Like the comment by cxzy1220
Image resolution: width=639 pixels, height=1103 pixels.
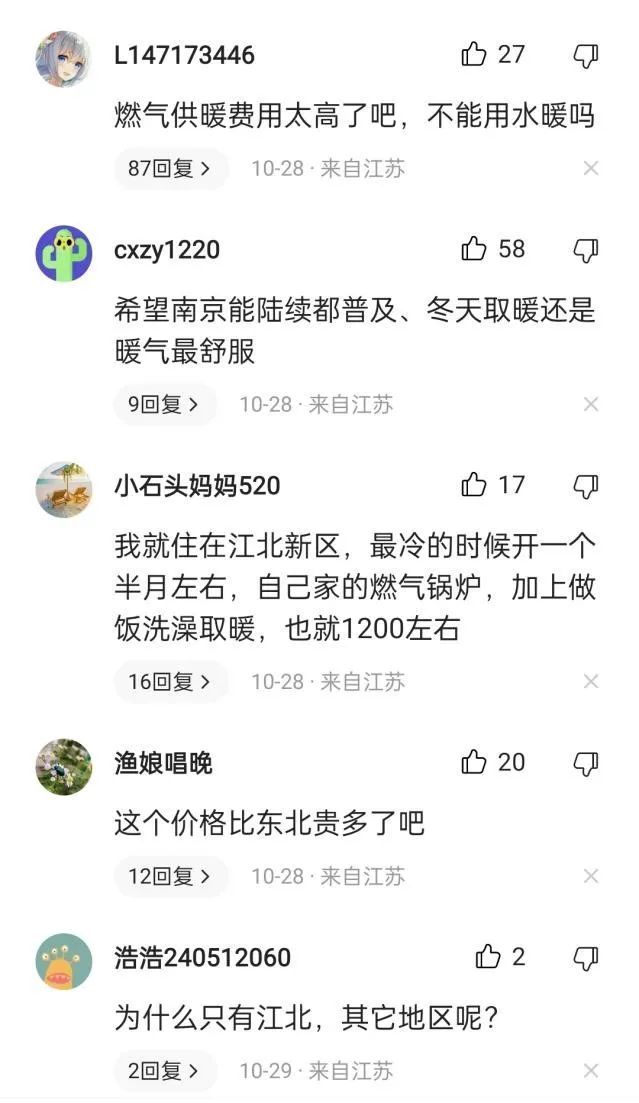475,249
